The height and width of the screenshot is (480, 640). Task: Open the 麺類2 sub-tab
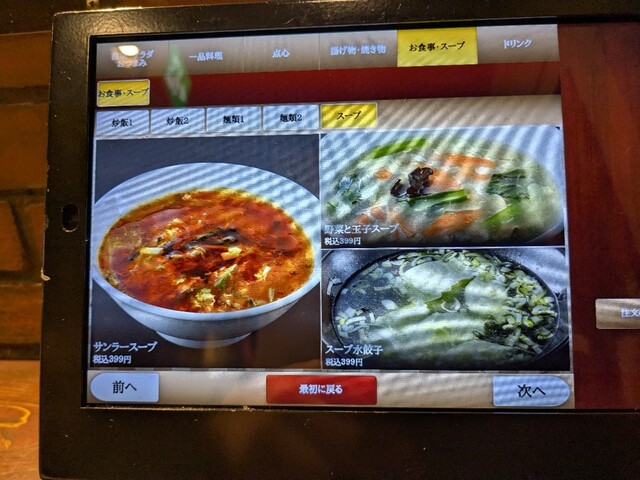290,118
